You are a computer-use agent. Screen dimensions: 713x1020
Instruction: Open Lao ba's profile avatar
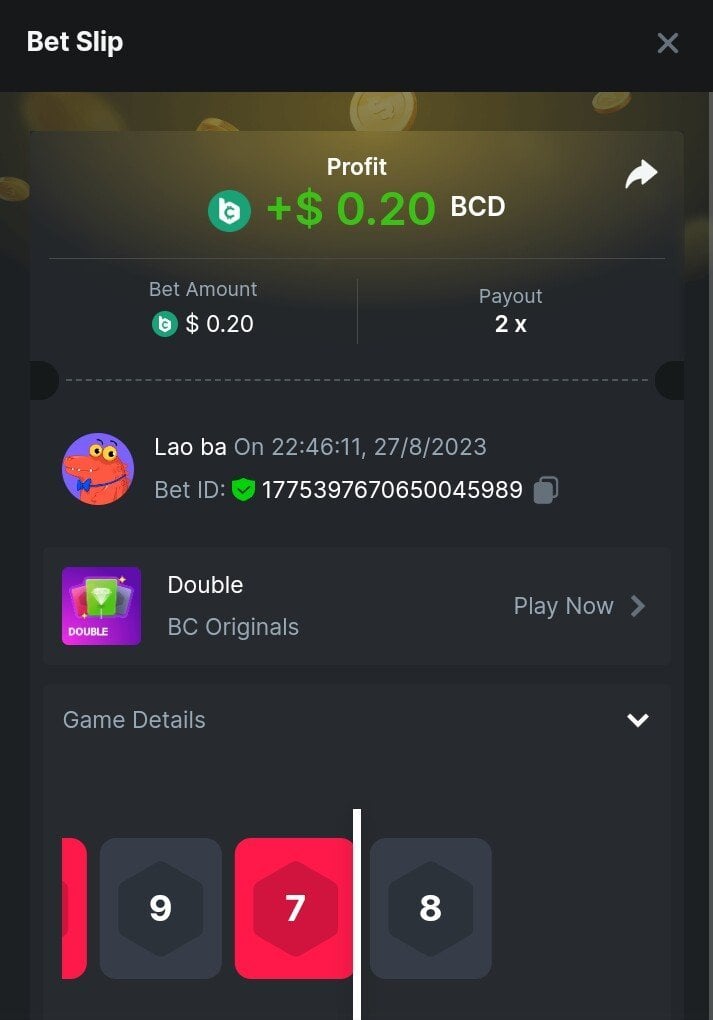coord(98,469)
